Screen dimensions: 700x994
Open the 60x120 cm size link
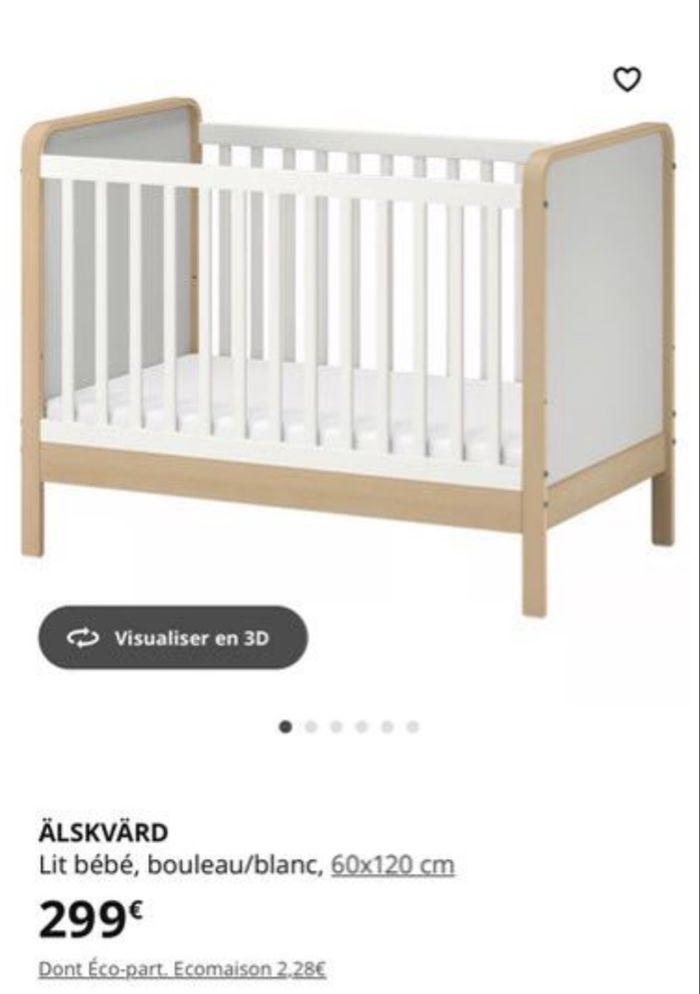point(392,865)
